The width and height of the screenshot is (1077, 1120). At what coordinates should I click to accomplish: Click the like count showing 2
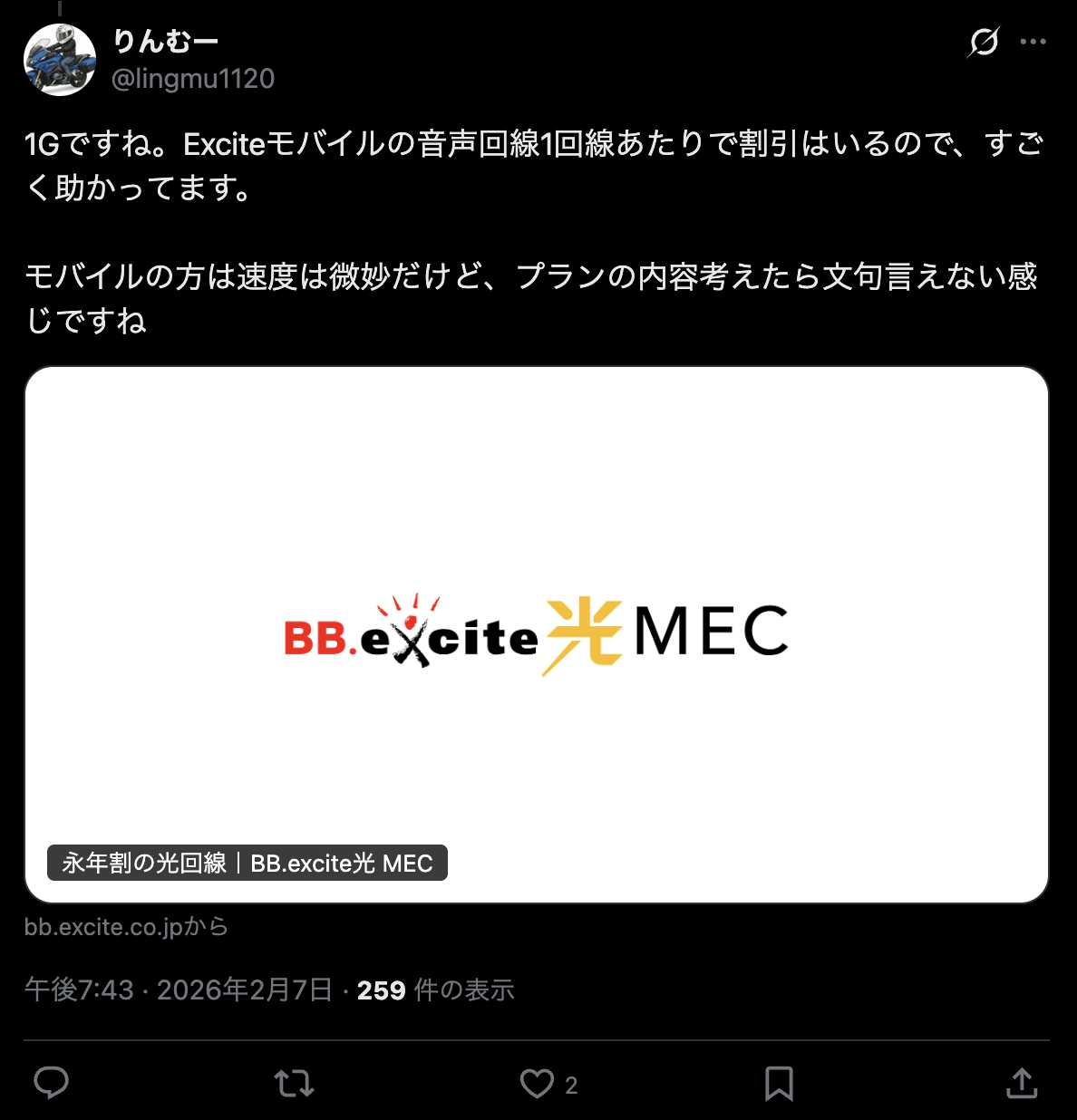[x=573, y=1084]
